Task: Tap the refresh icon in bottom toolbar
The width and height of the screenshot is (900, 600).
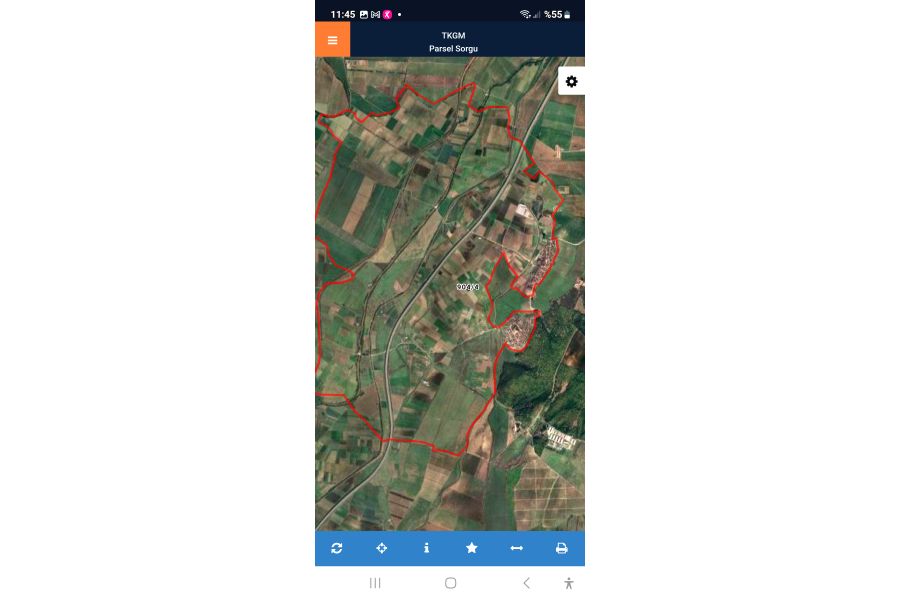Action: (337, 548)
